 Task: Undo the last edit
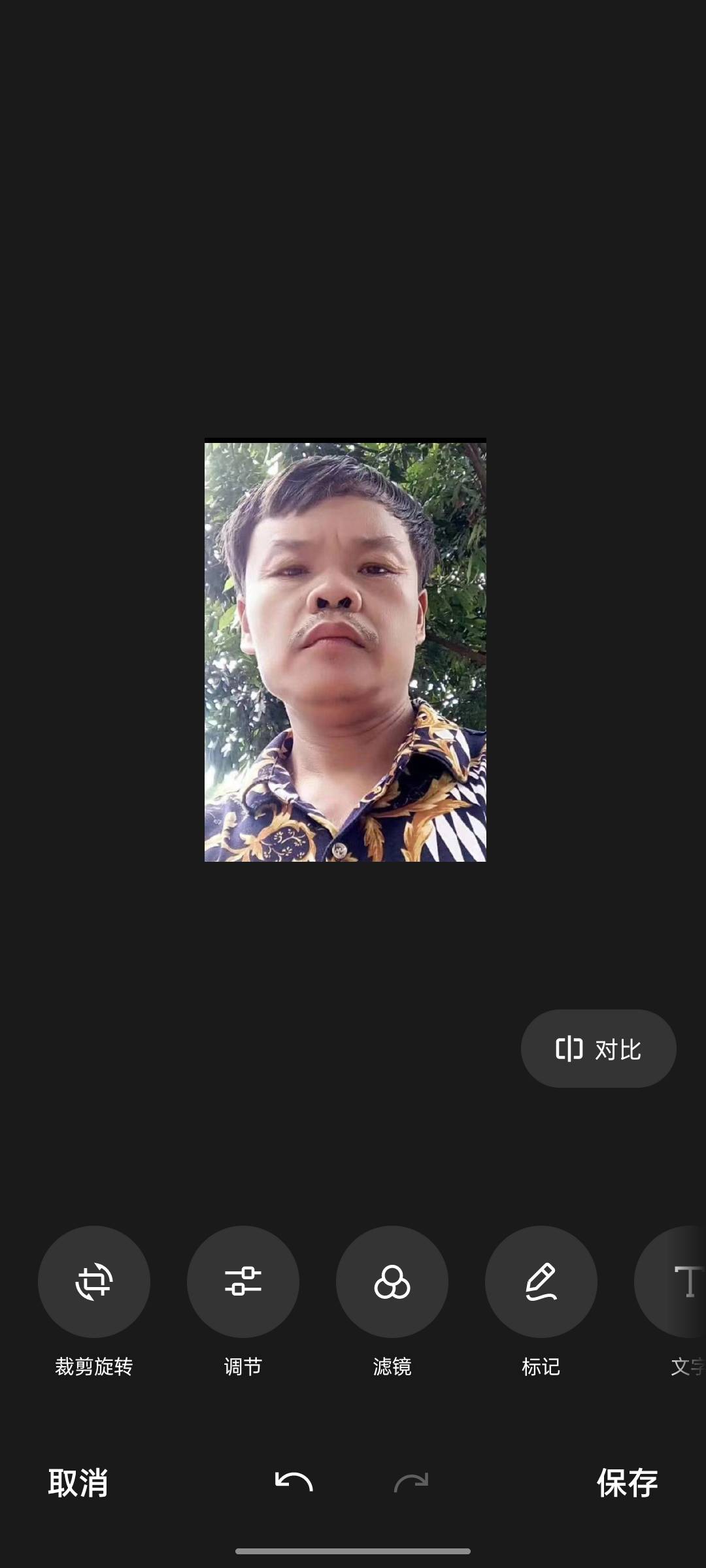(x=294, y=1482)
